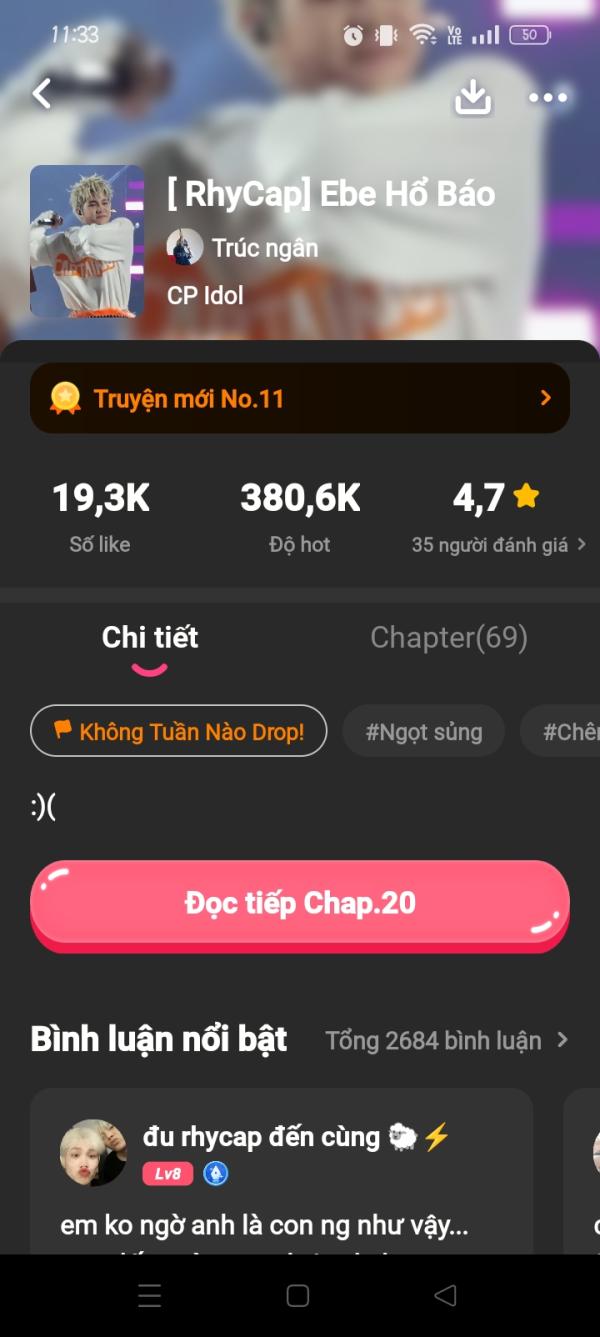Open author Trúc ngân's profile
Image resolution: width=600 pixels, height=1337 pixels.
(x=243, y=248)
